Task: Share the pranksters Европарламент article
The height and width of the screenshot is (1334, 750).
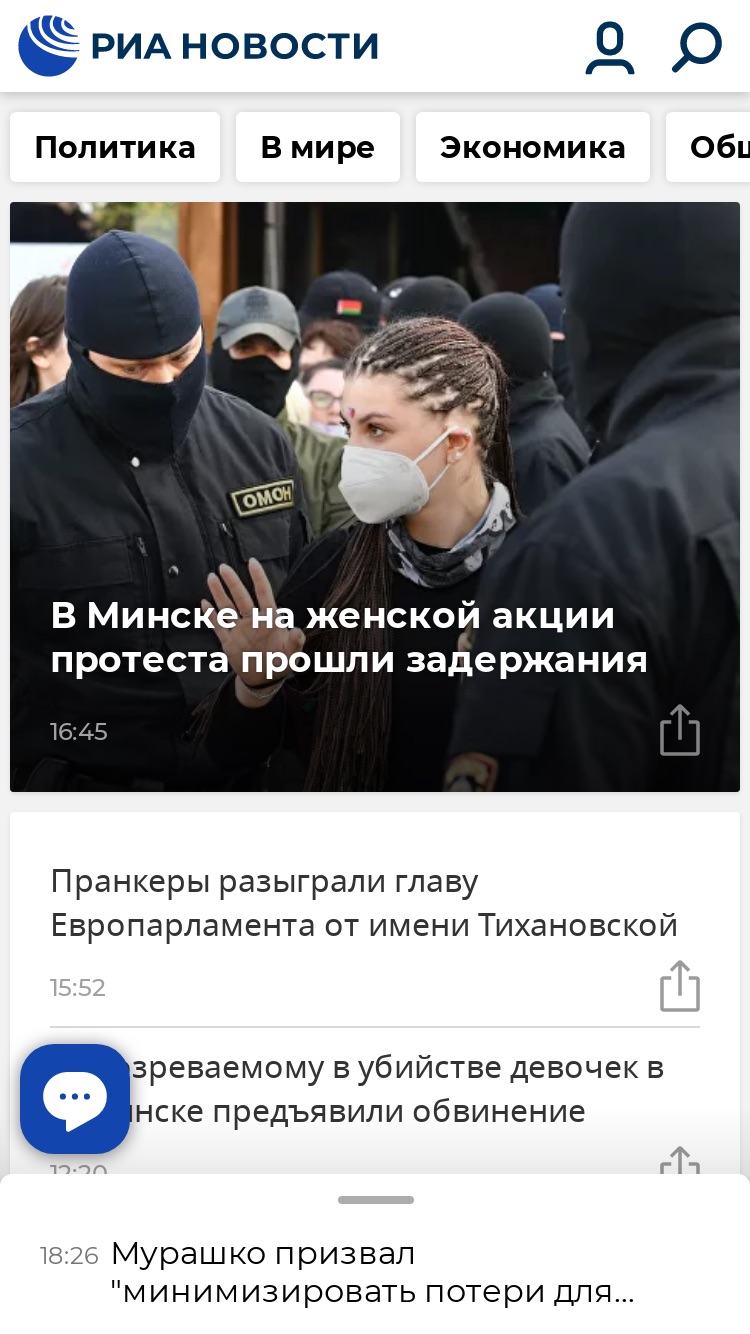Action: [680, 986]
